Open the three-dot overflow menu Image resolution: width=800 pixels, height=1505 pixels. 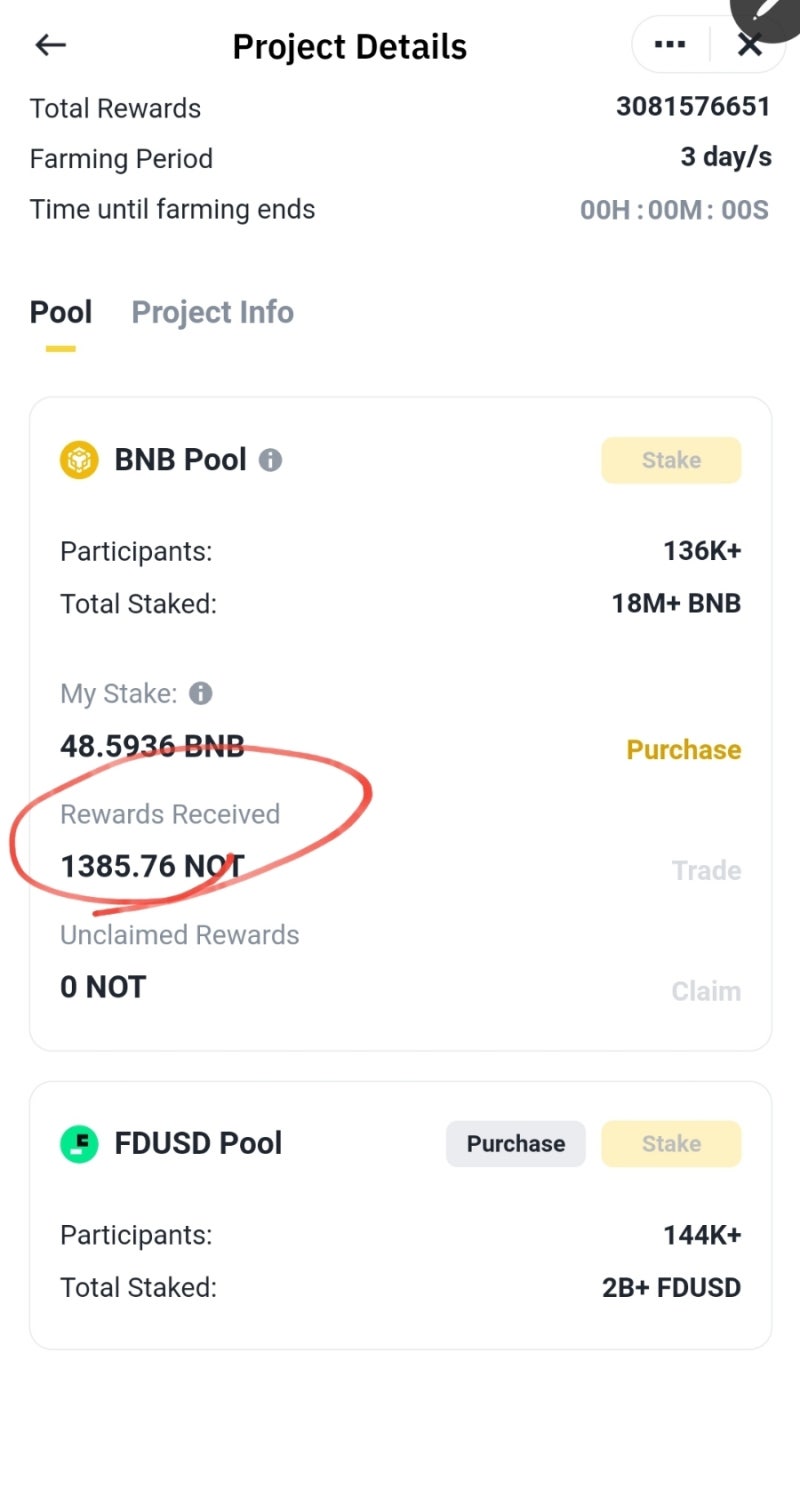669,45
